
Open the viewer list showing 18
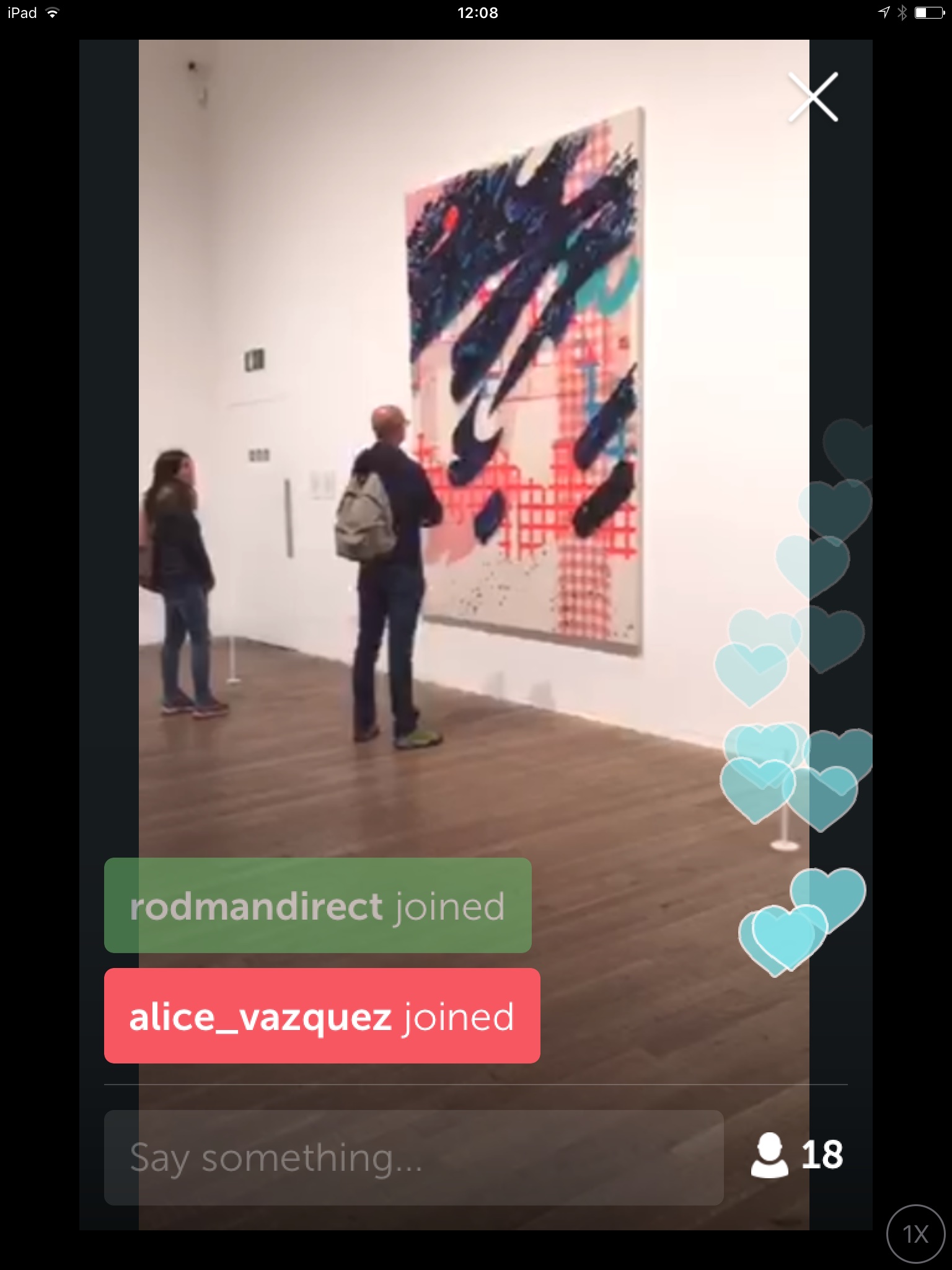tap(797, 1155)
